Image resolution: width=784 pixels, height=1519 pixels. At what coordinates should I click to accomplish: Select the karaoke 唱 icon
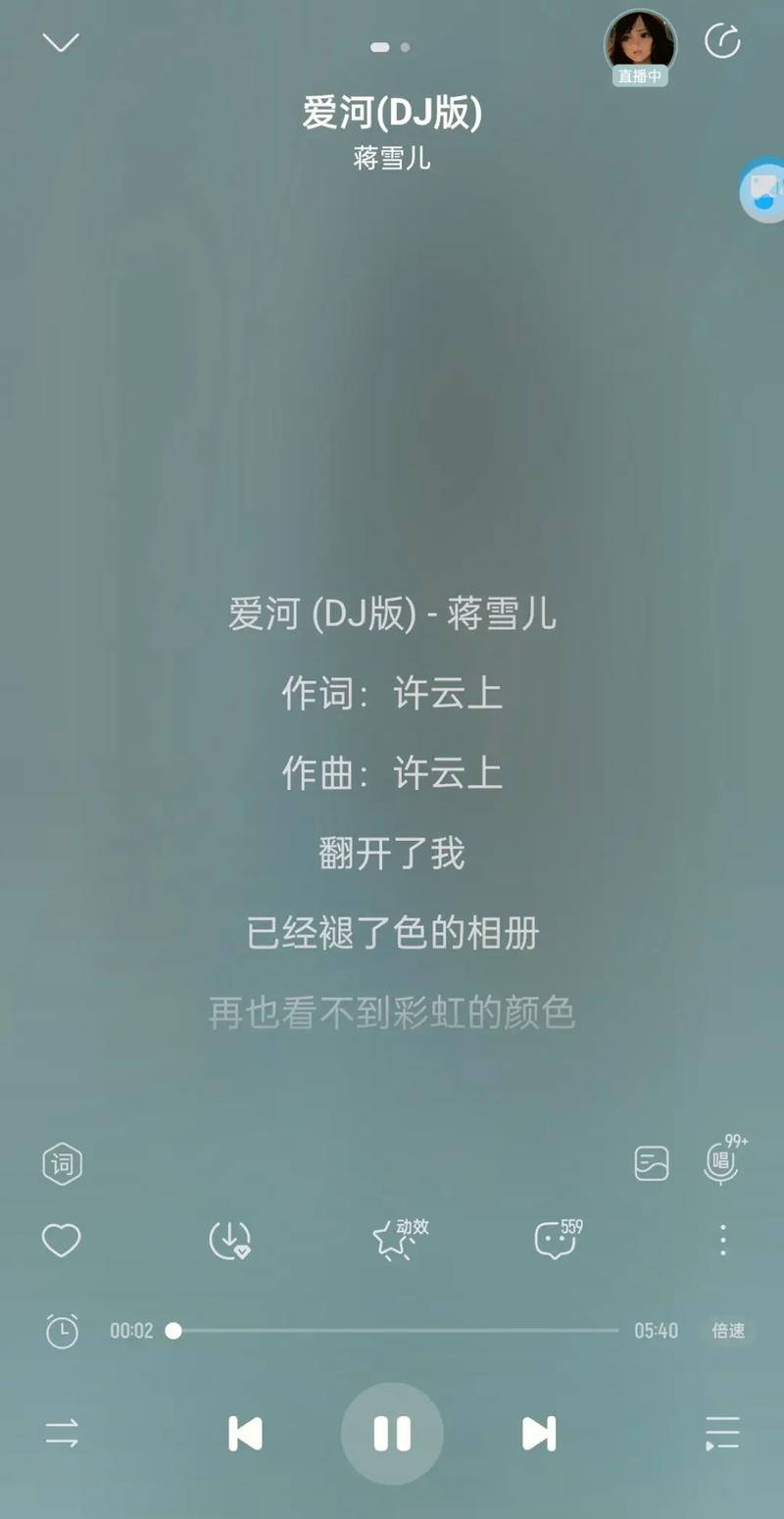[x=720, y=1162]
